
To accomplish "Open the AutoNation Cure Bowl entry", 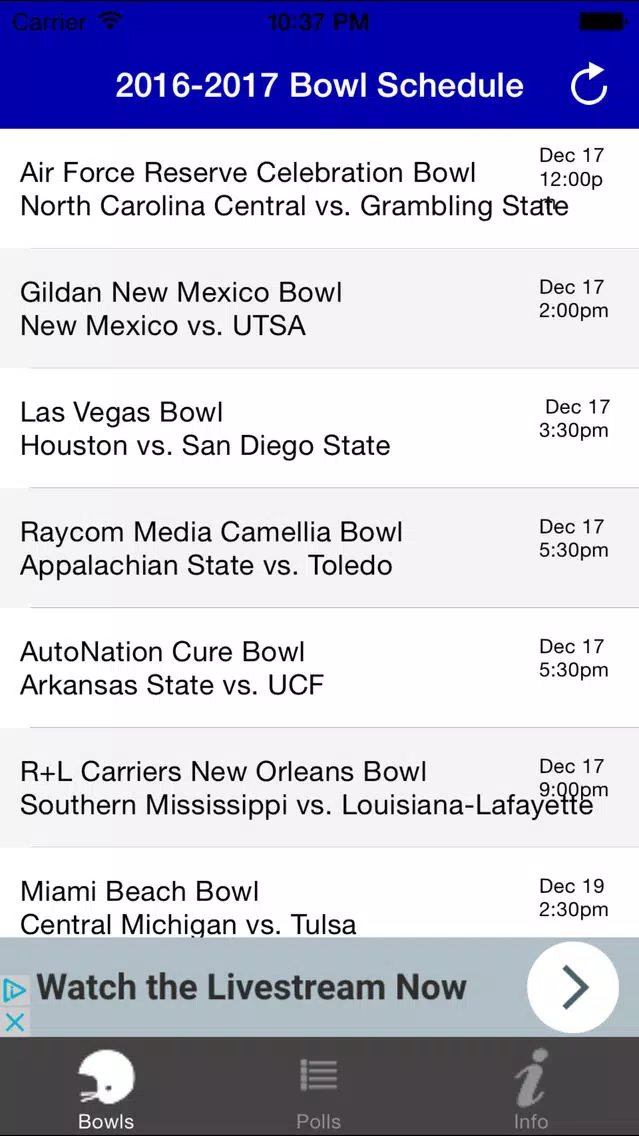I will [320, 667].
